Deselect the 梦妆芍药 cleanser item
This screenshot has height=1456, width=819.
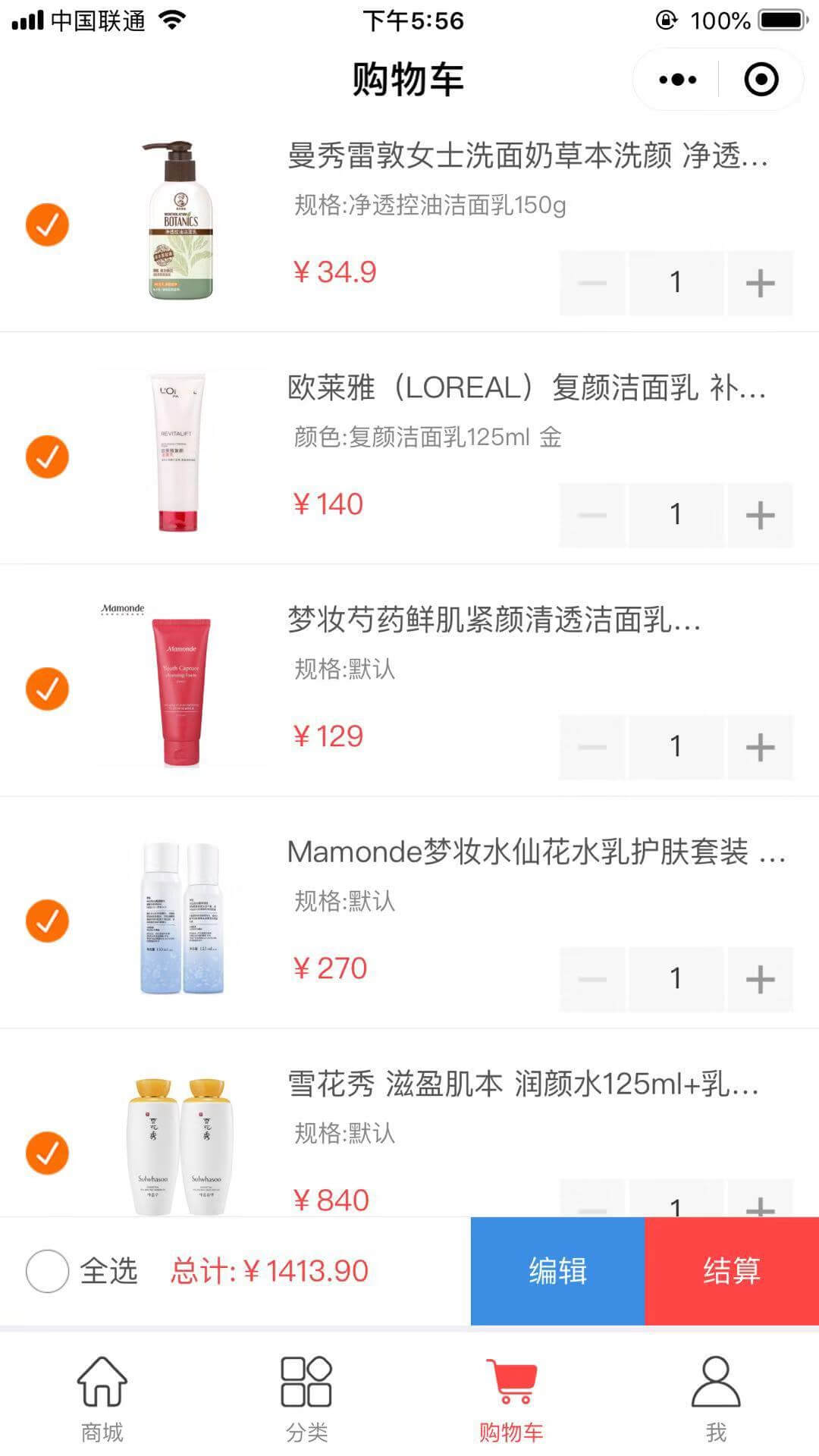point(47,689)
